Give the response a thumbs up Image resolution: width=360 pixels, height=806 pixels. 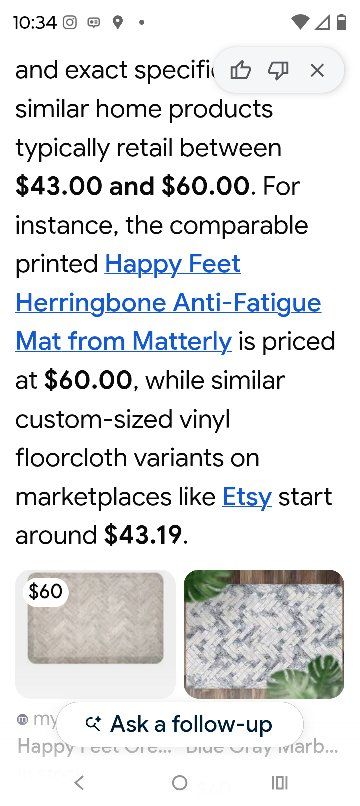(241, 70)
